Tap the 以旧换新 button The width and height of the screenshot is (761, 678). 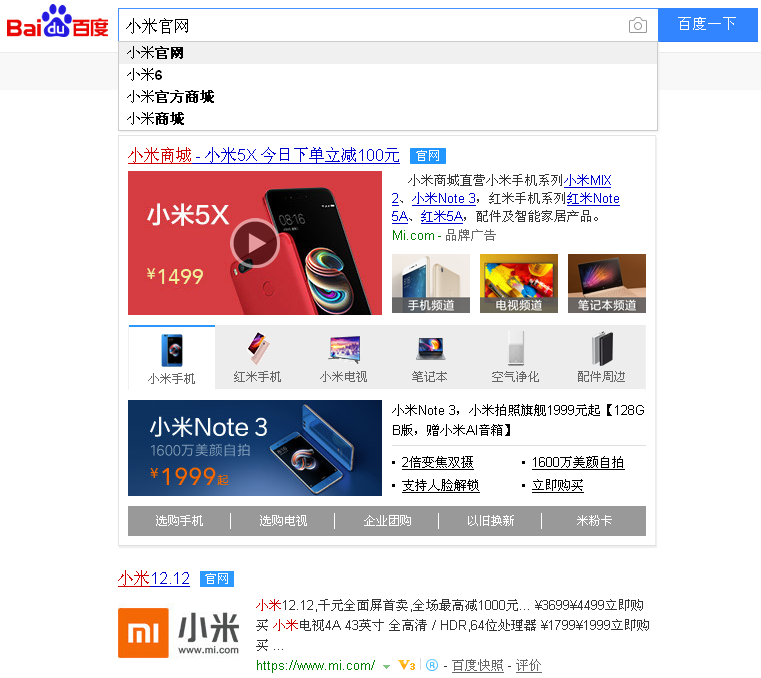click(490, 521)
